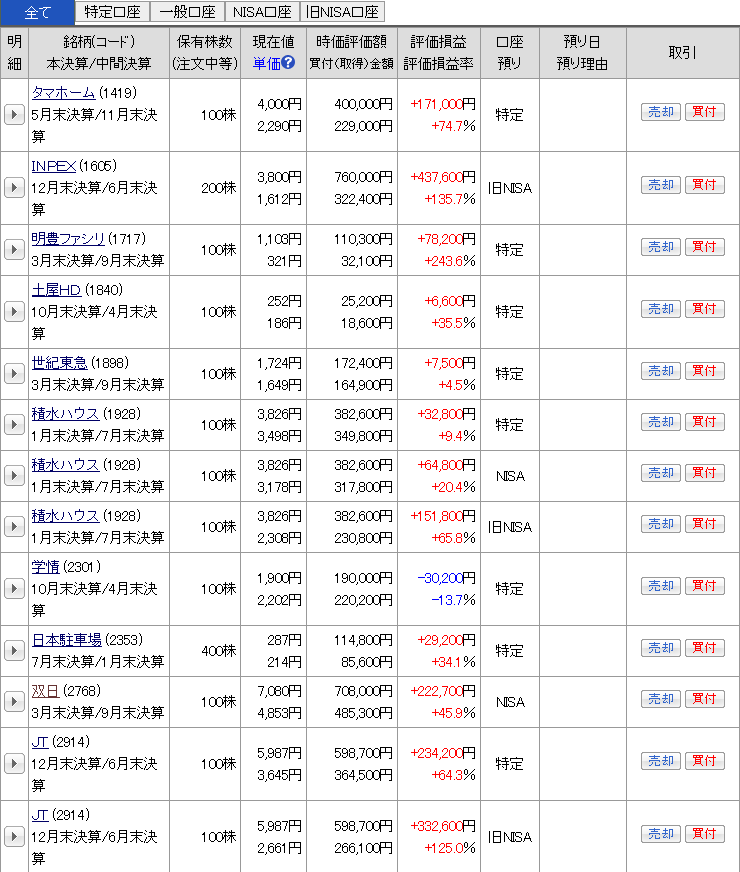Viewport: 740px width, 872px height.
Task: Switch to the 旧NISA口座 tab
Action: click(342, 12)
